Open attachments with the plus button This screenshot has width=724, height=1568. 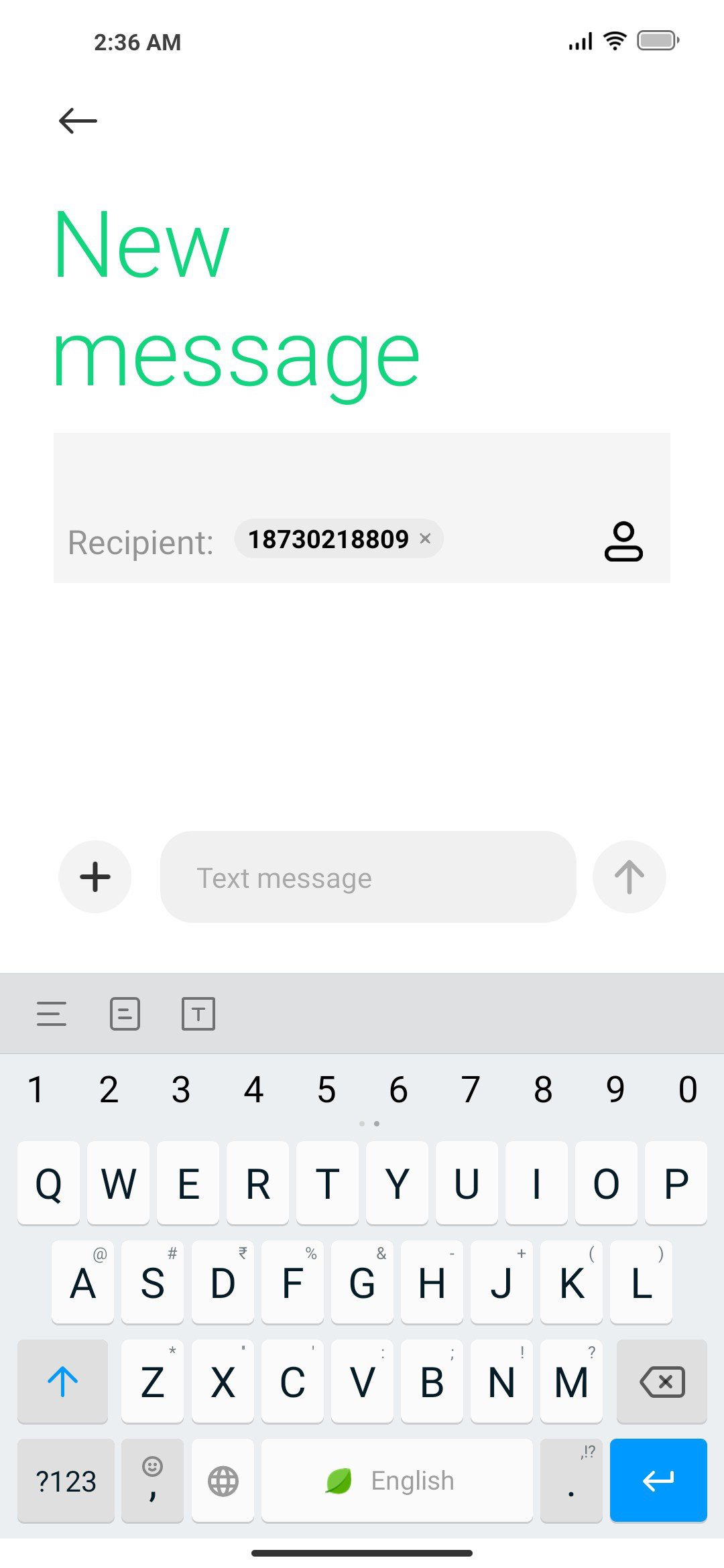tap(95, 876)
